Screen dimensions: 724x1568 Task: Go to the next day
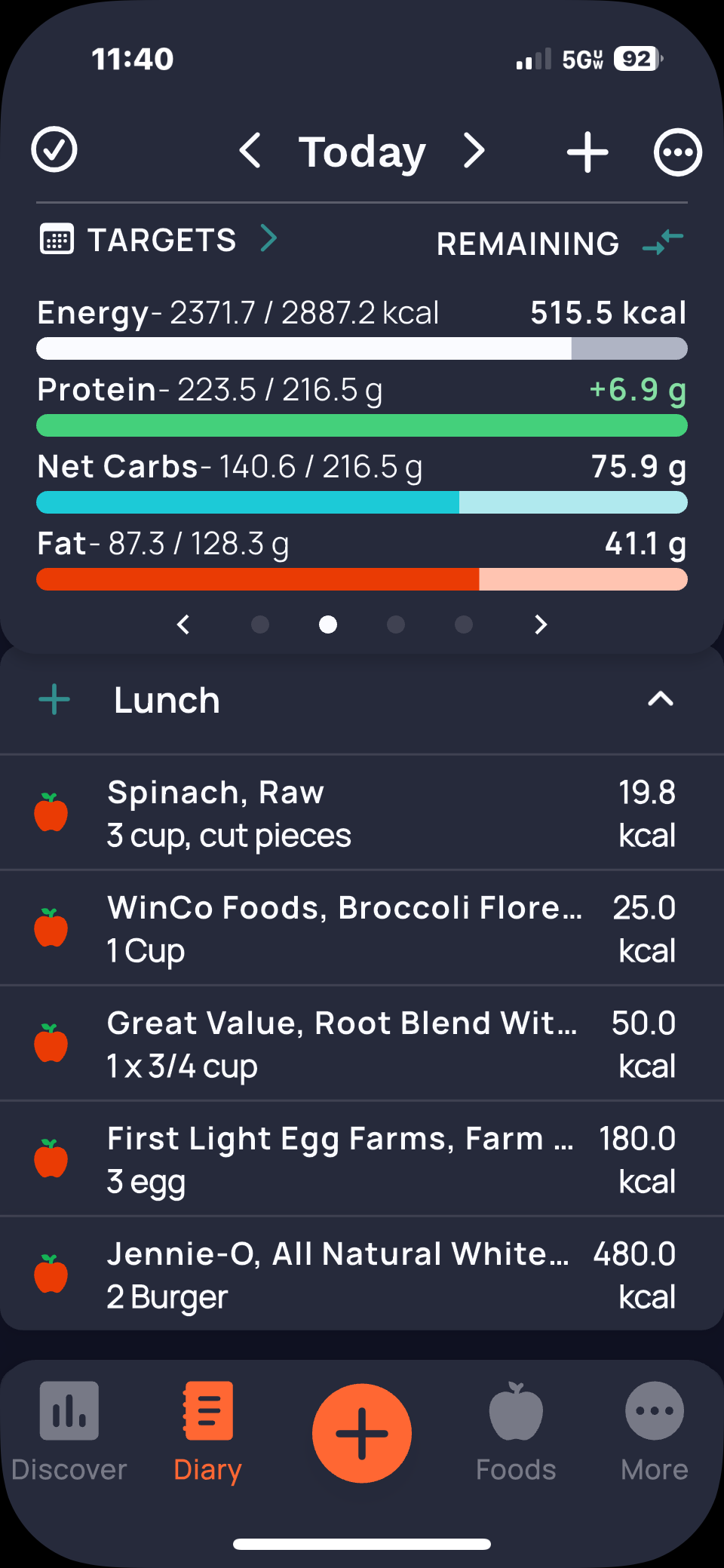(474, 151)
